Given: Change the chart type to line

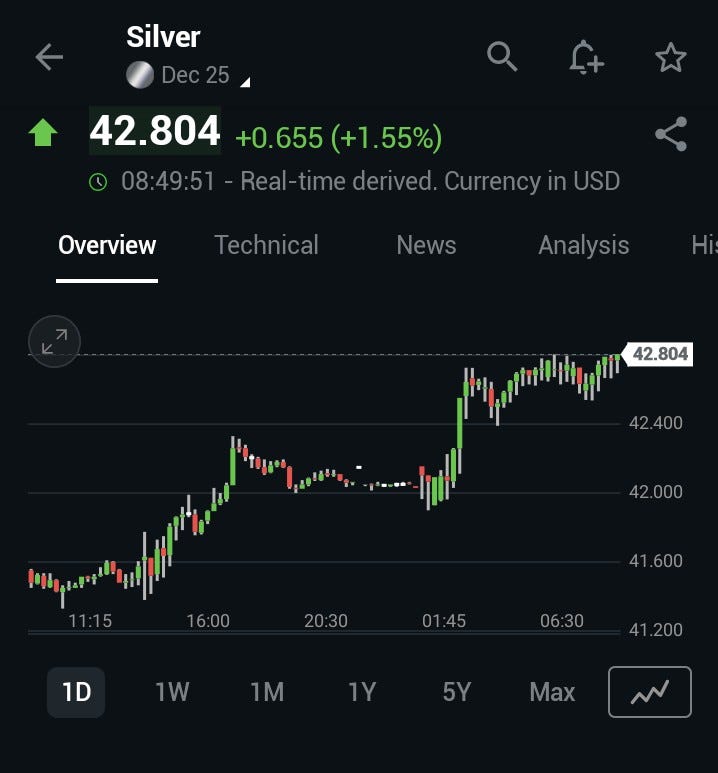Looking at the screenshot, I should tap(649, 692).
